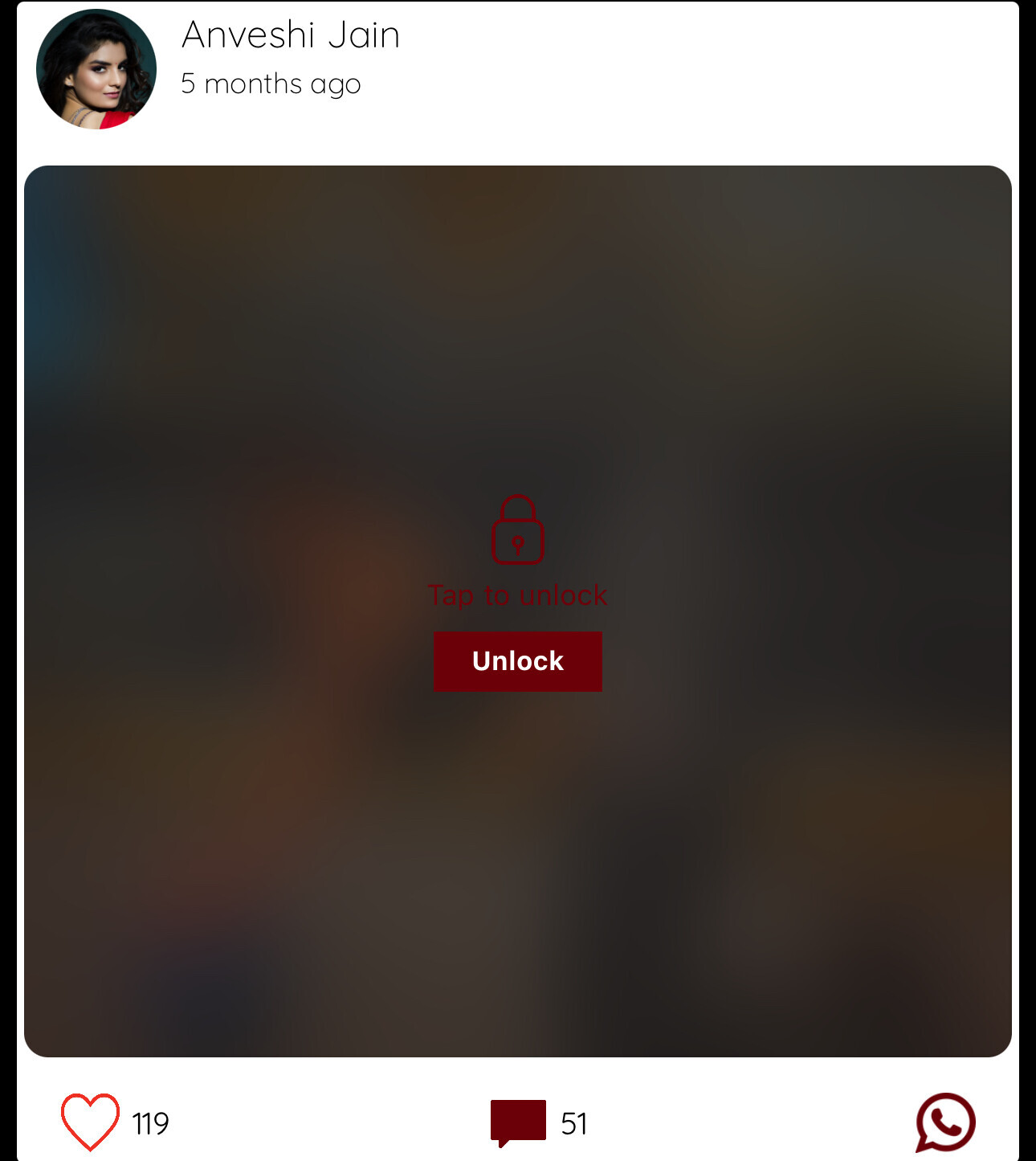Open the comments on this post
Viewport: 1036px width, 1161px height.
[x=518, y=1122]
